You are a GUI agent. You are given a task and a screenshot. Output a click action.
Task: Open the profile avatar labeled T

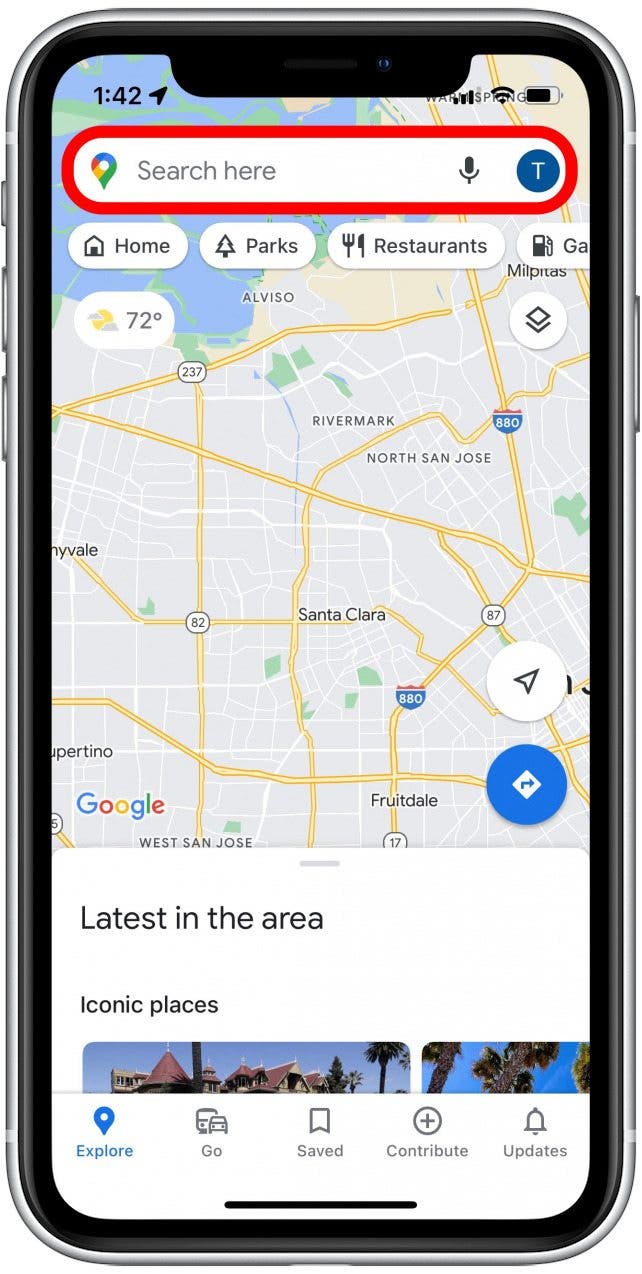(x=538, y=171)
